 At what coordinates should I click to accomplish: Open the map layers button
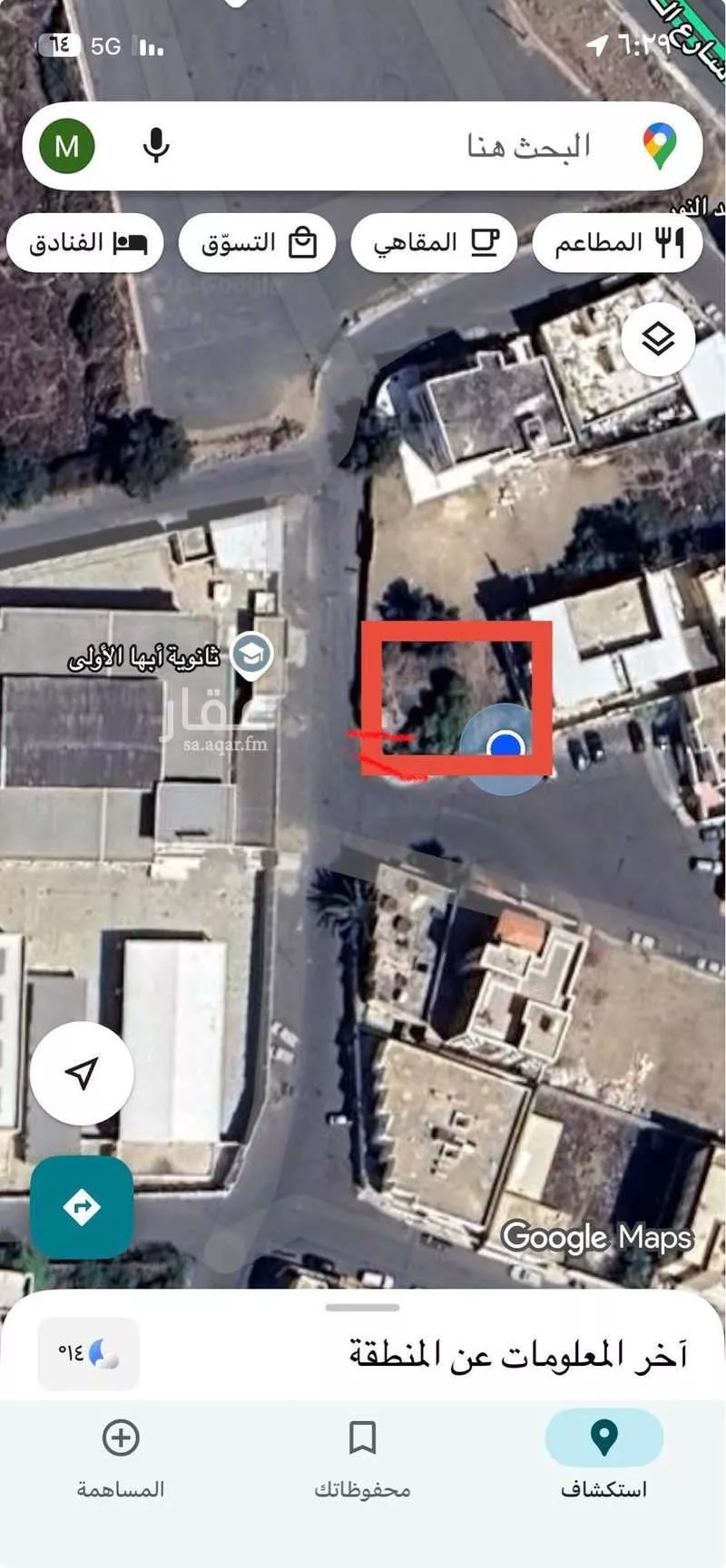pos(658,339)
